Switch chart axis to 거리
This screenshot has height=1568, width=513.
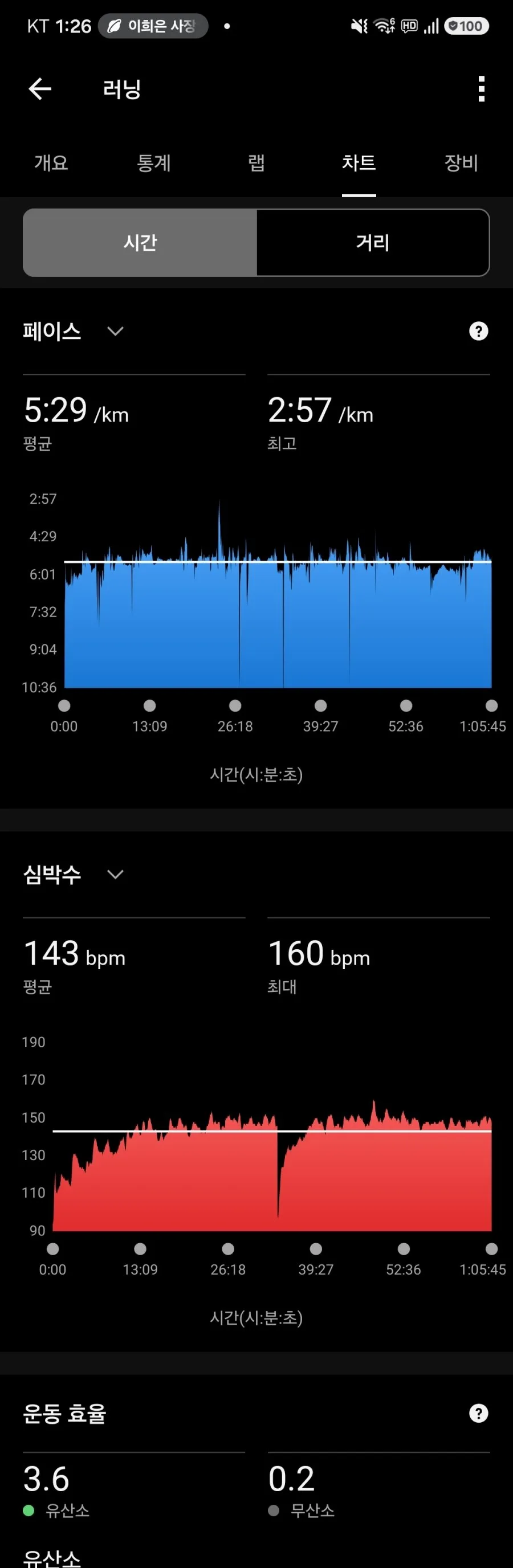pos(373,242)
